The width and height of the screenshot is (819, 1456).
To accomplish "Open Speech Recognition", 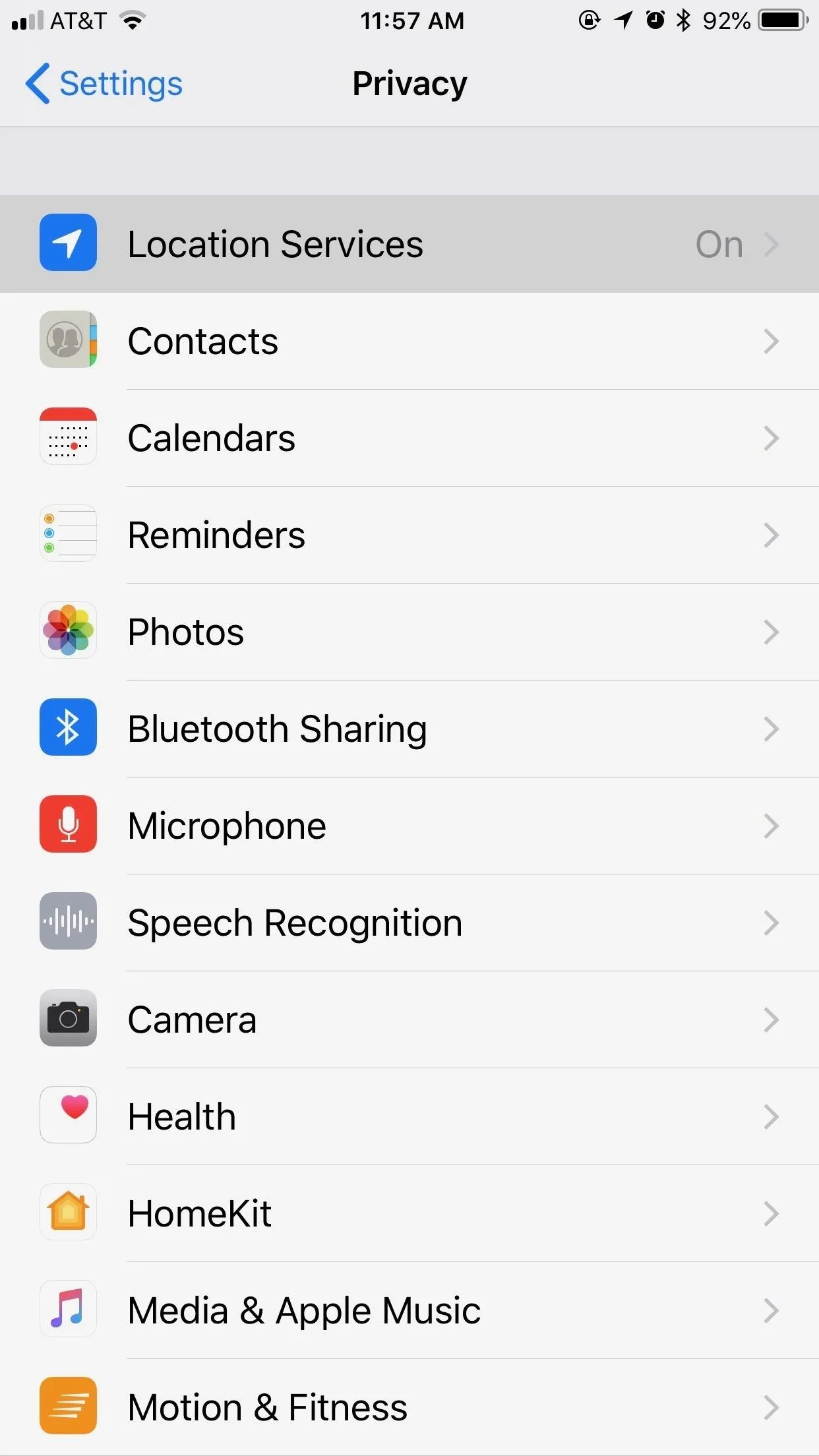I will [x=409, y=923].
